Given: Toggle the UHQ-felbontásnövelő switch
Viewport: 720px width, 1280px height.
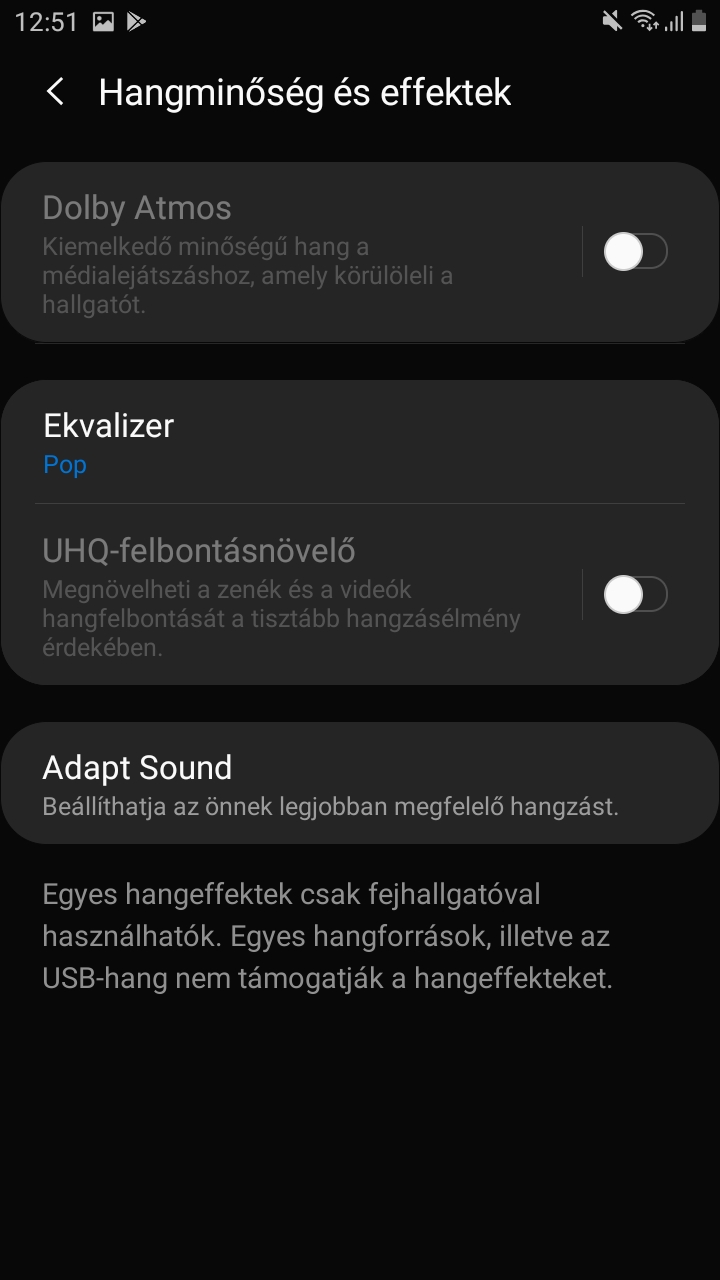Looking at the screenshot, I should [635, 595].
